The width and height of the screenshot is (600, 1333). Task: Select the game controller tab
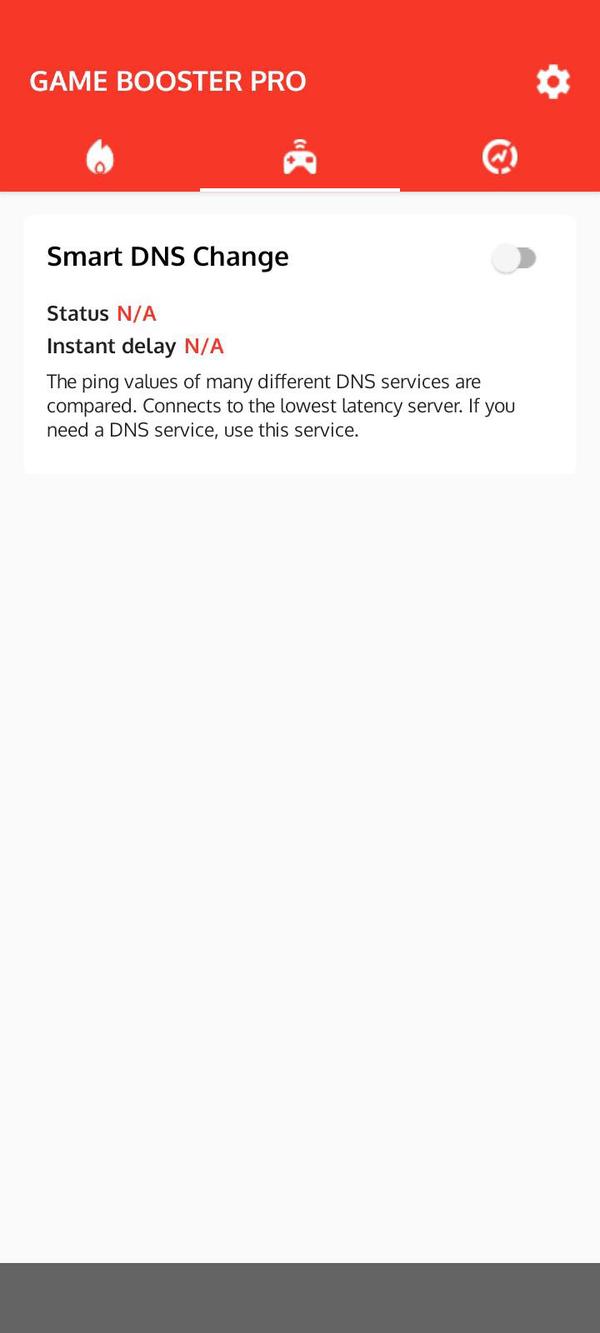click(x=300, y=157)
